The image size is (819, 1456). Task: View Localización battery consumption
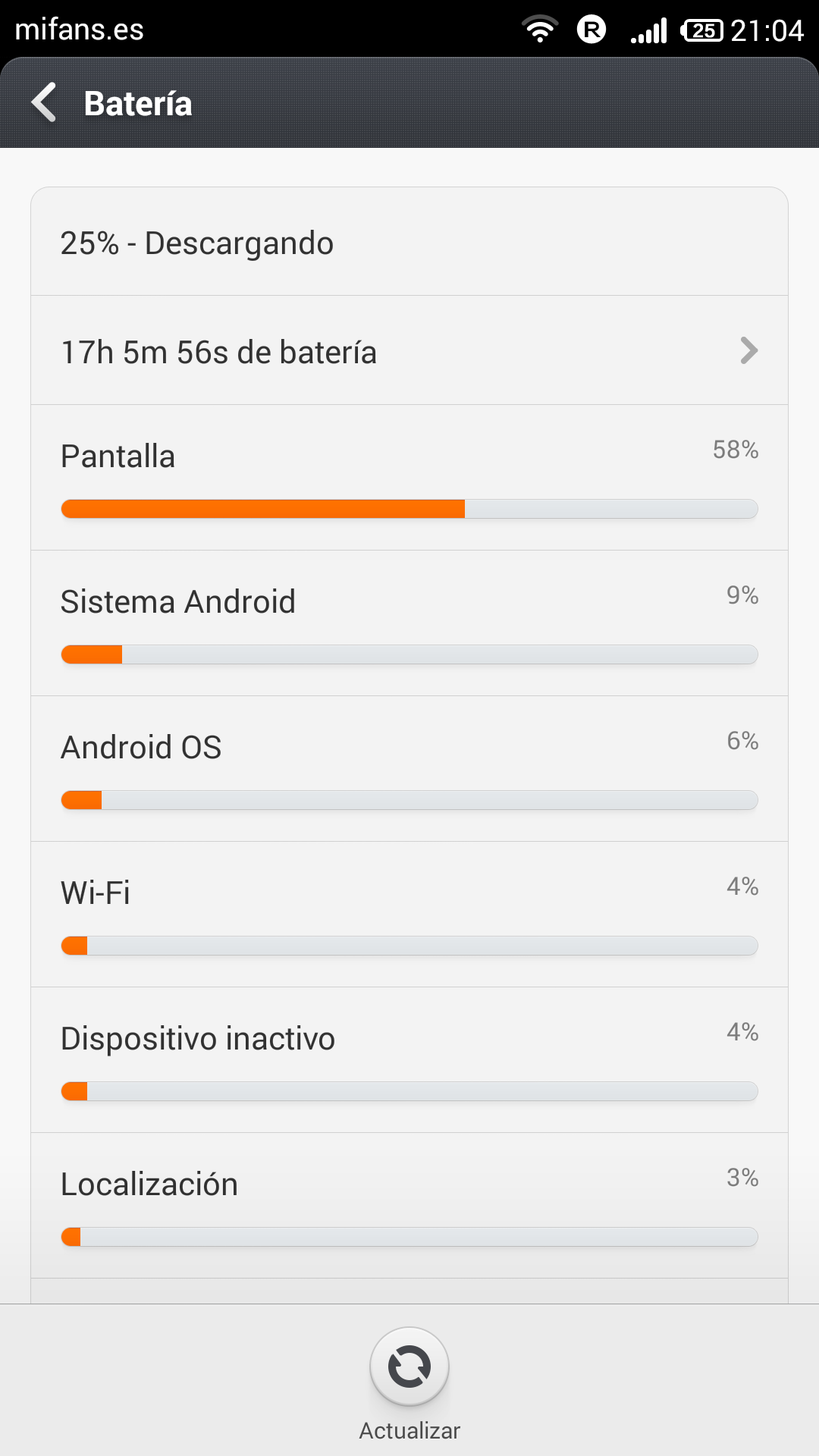pos(409,1206)
